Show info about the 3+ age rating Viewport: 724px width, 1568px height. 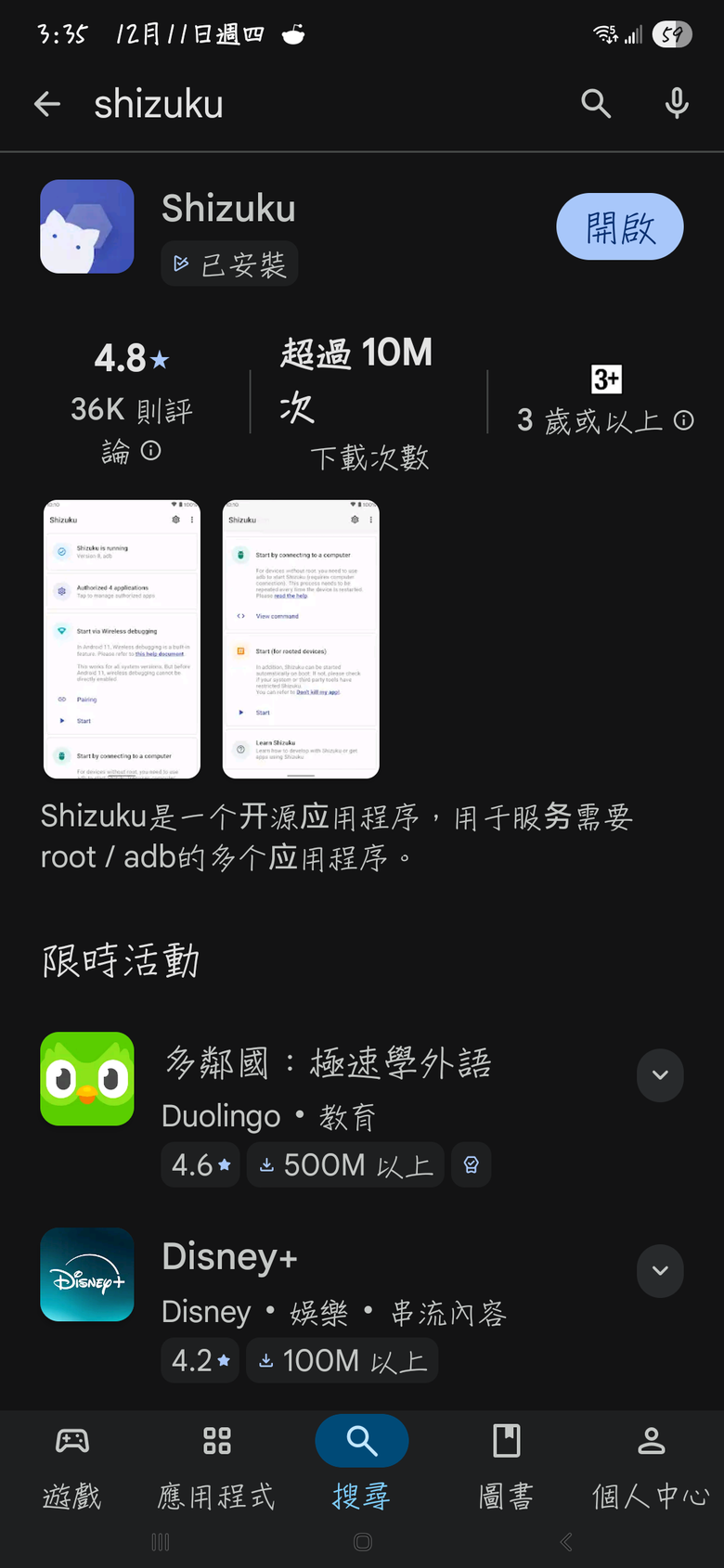(684, 421)
